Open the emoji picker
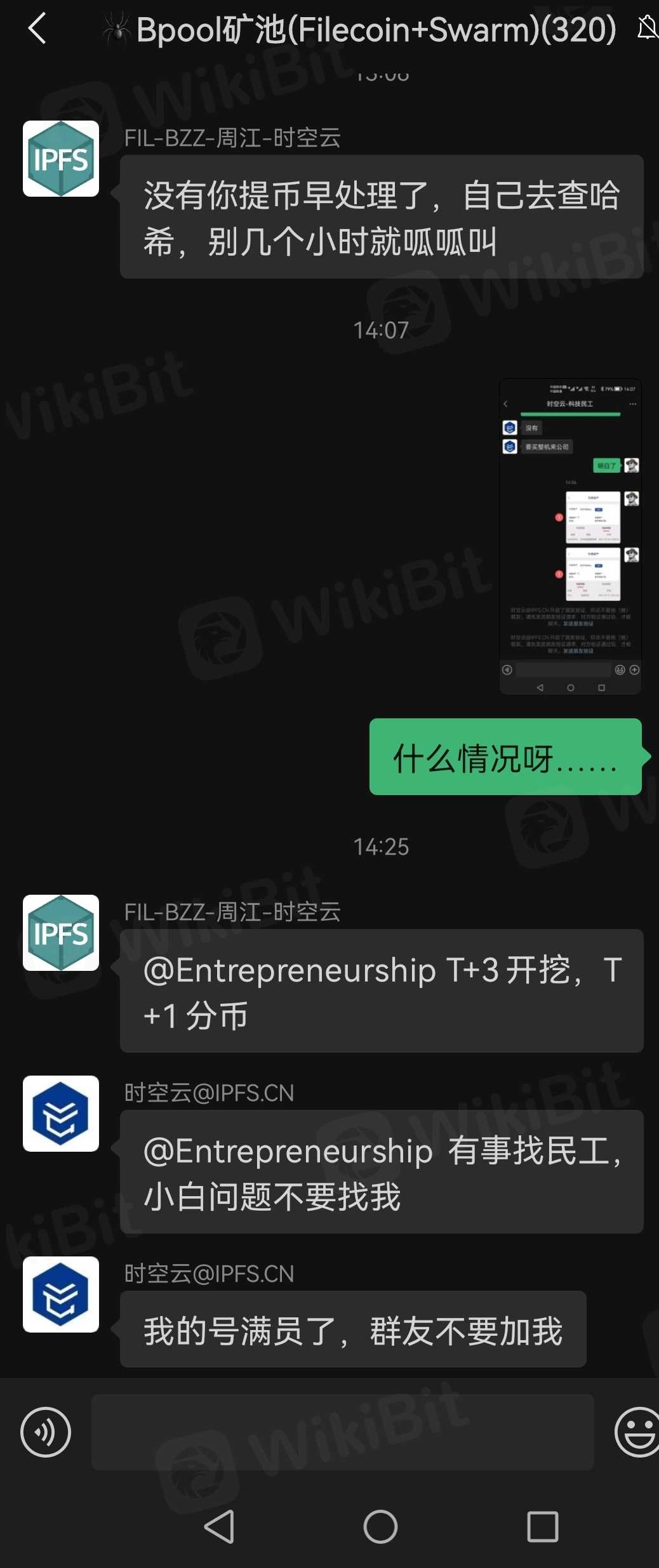The width and height of the screenshot is (659, 1568). (x=636, y=1432)
